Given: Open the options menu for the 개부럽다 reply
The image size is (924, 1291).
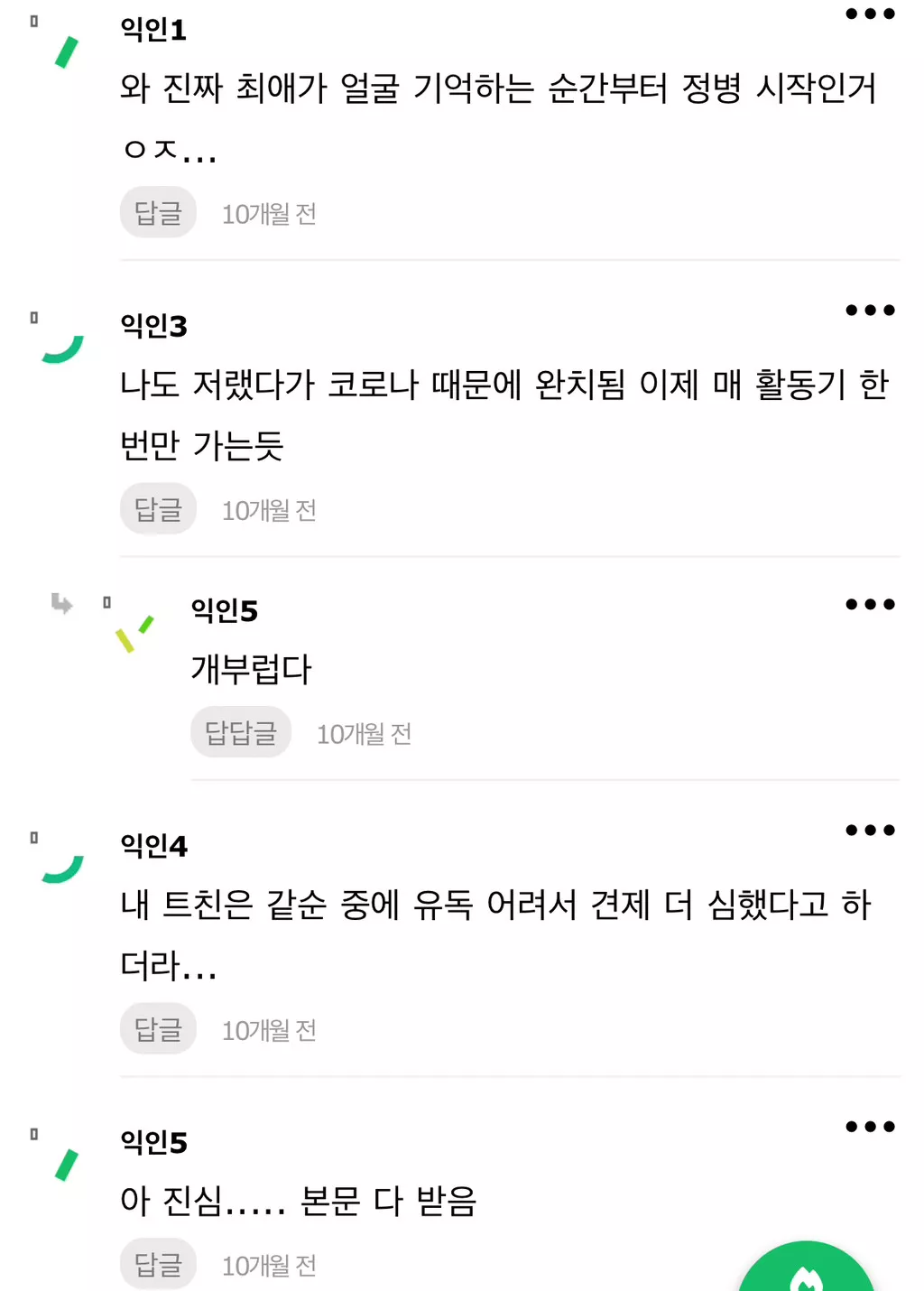Looking at the screenshot, I should pos(870,604).
